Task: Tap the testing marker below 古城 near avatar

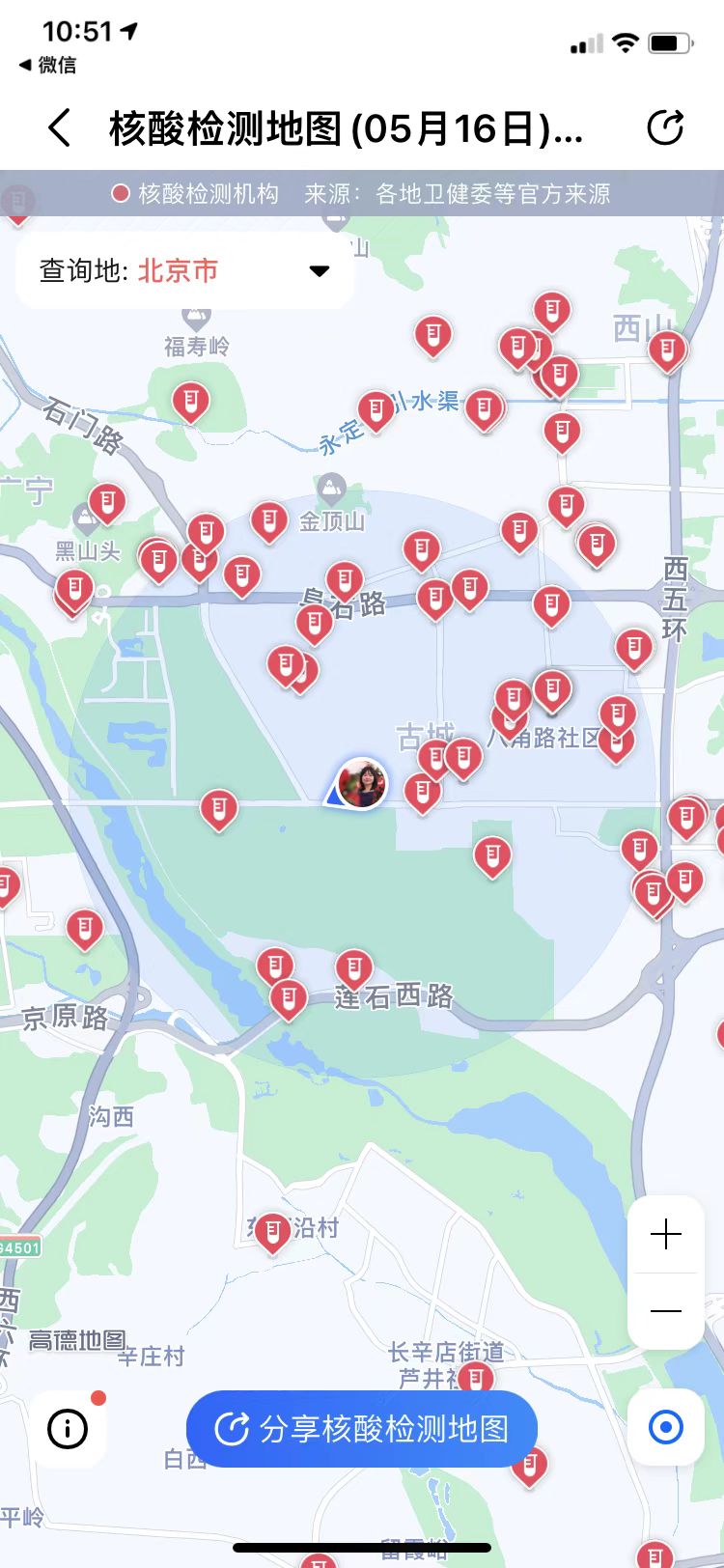Action: (422, 792)
